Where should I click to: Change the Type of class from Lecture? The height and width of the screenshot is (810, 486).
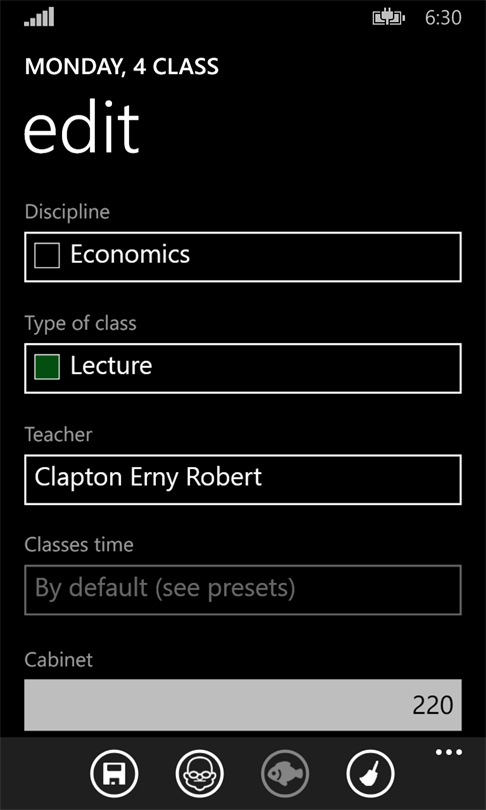point(243,368)
